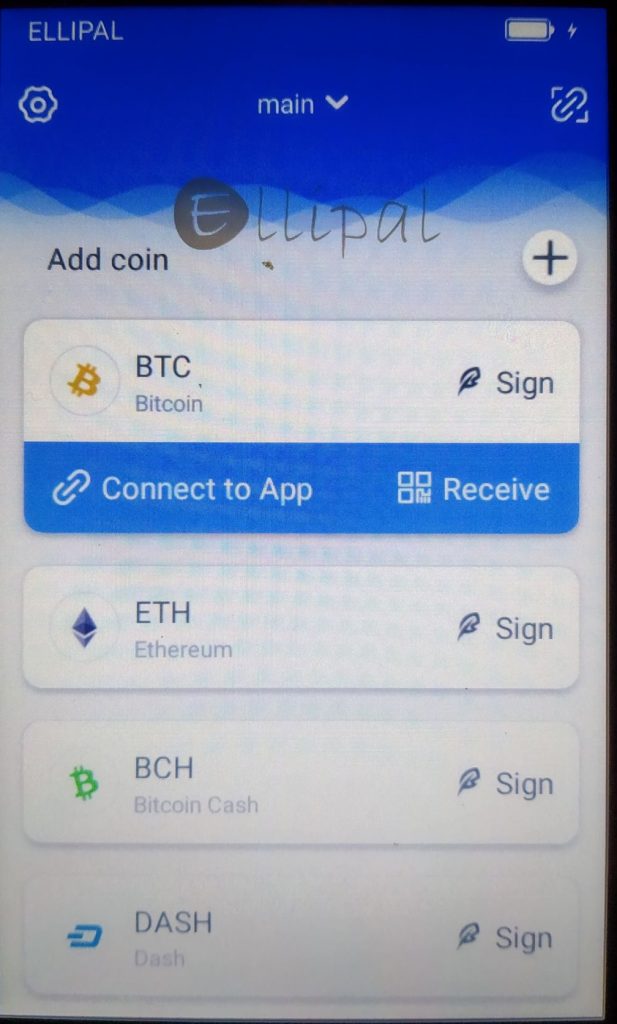Open the settings gear icon
Viewport: 617px width, 1024px height.
(39, 104)
